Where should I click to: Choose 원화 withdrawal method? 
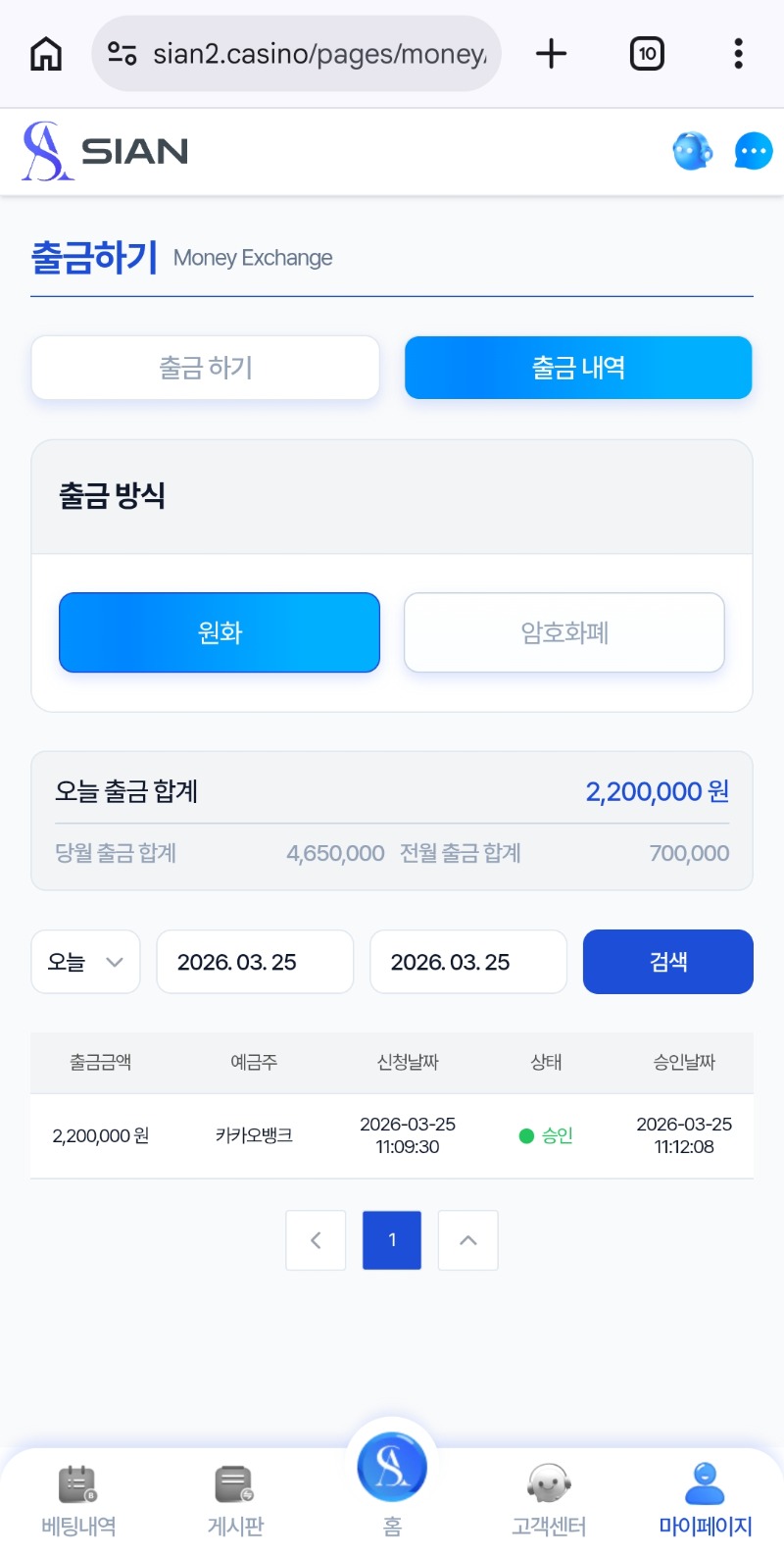(220, 632)
